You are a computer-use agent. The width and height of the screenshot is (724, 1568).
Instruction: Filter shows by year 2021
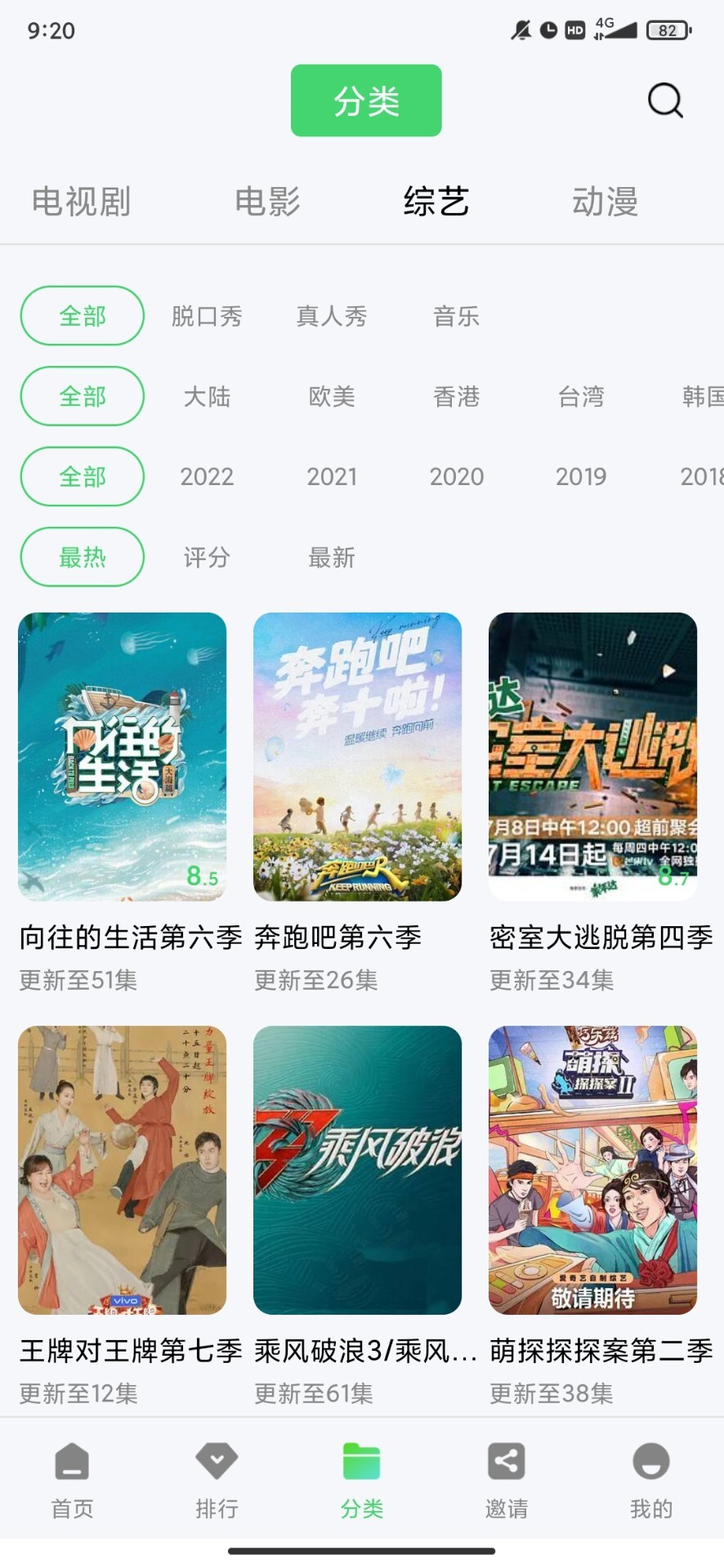[332, 476]
